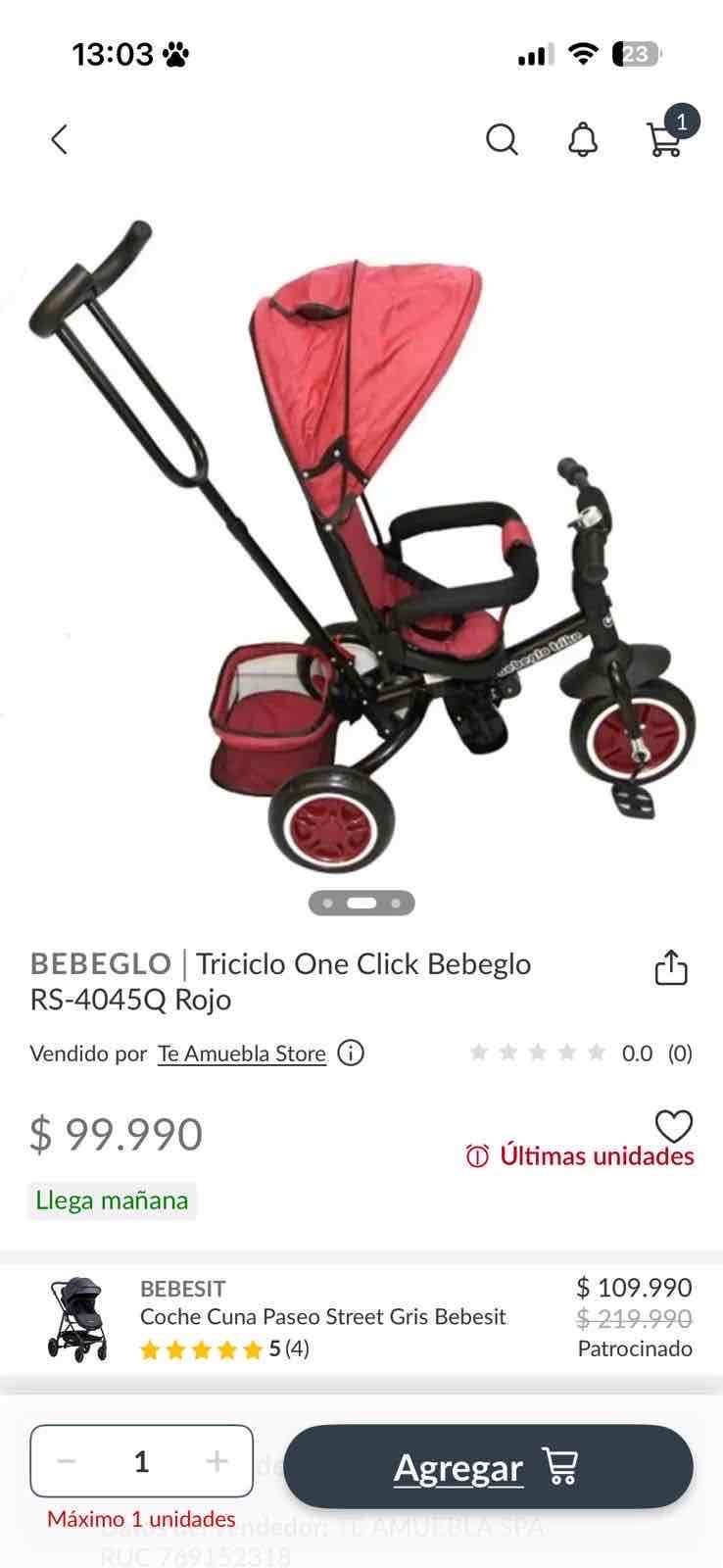Open notifications via the bell icon

tap(582, 139)
